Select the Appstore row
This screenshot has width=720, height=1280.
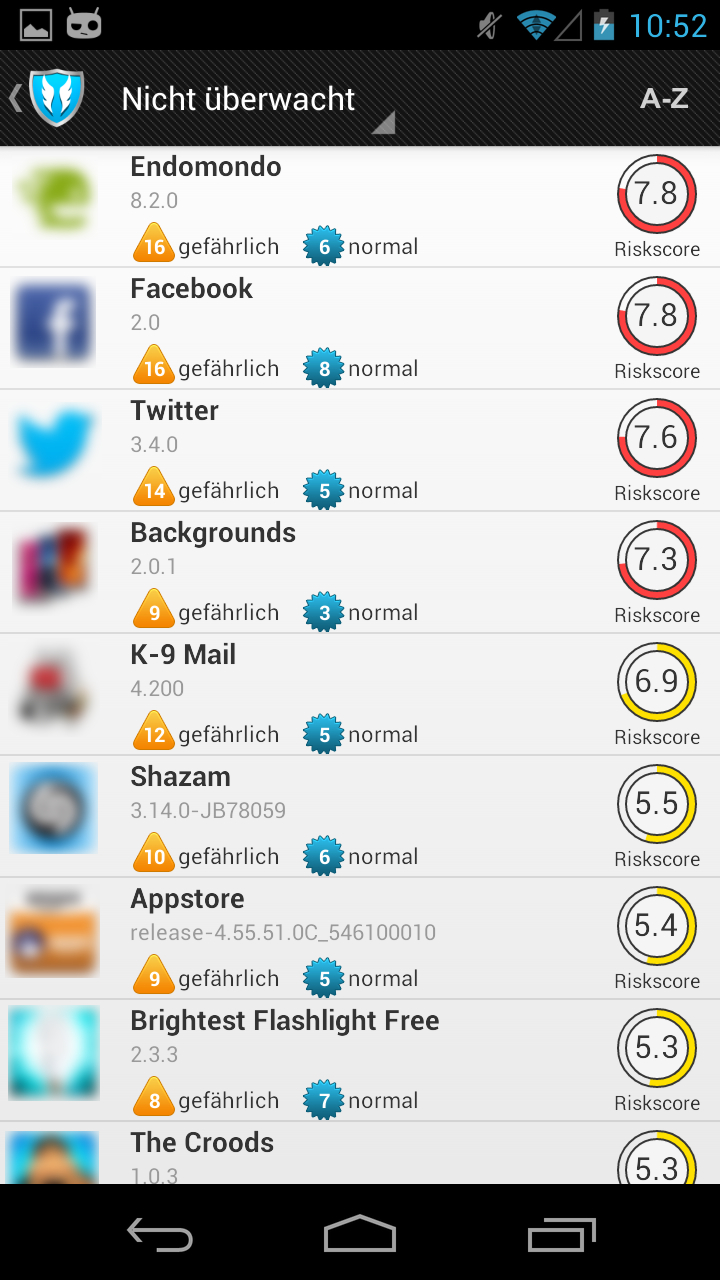pyautogui.click(x=360, y=939)
